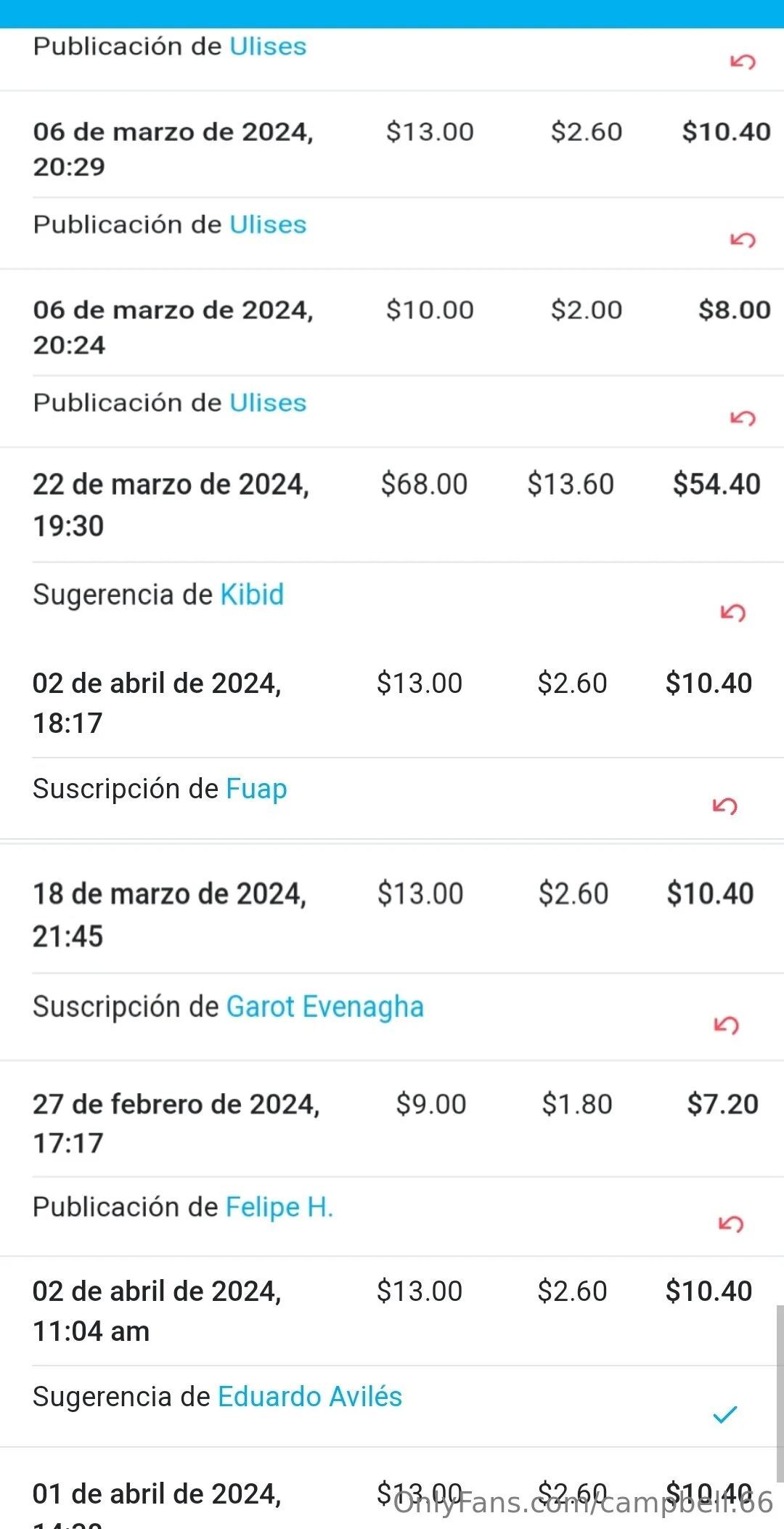Tap the undo arrow beside Suscripción de Fuap
784x1529 pixels.
click(725, 806)
